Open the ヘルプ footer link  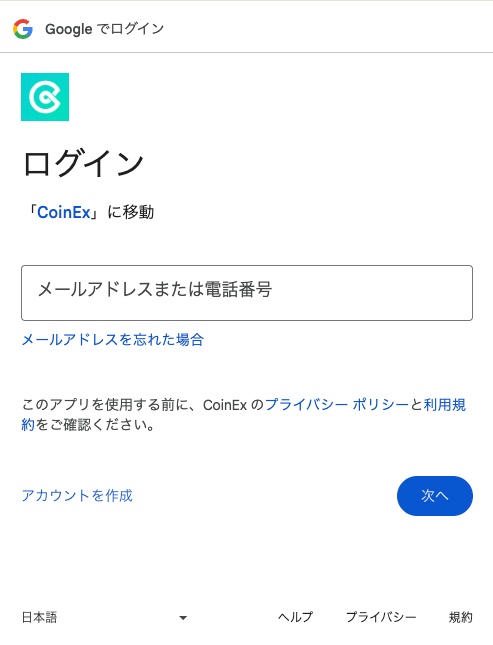[295, 617]
